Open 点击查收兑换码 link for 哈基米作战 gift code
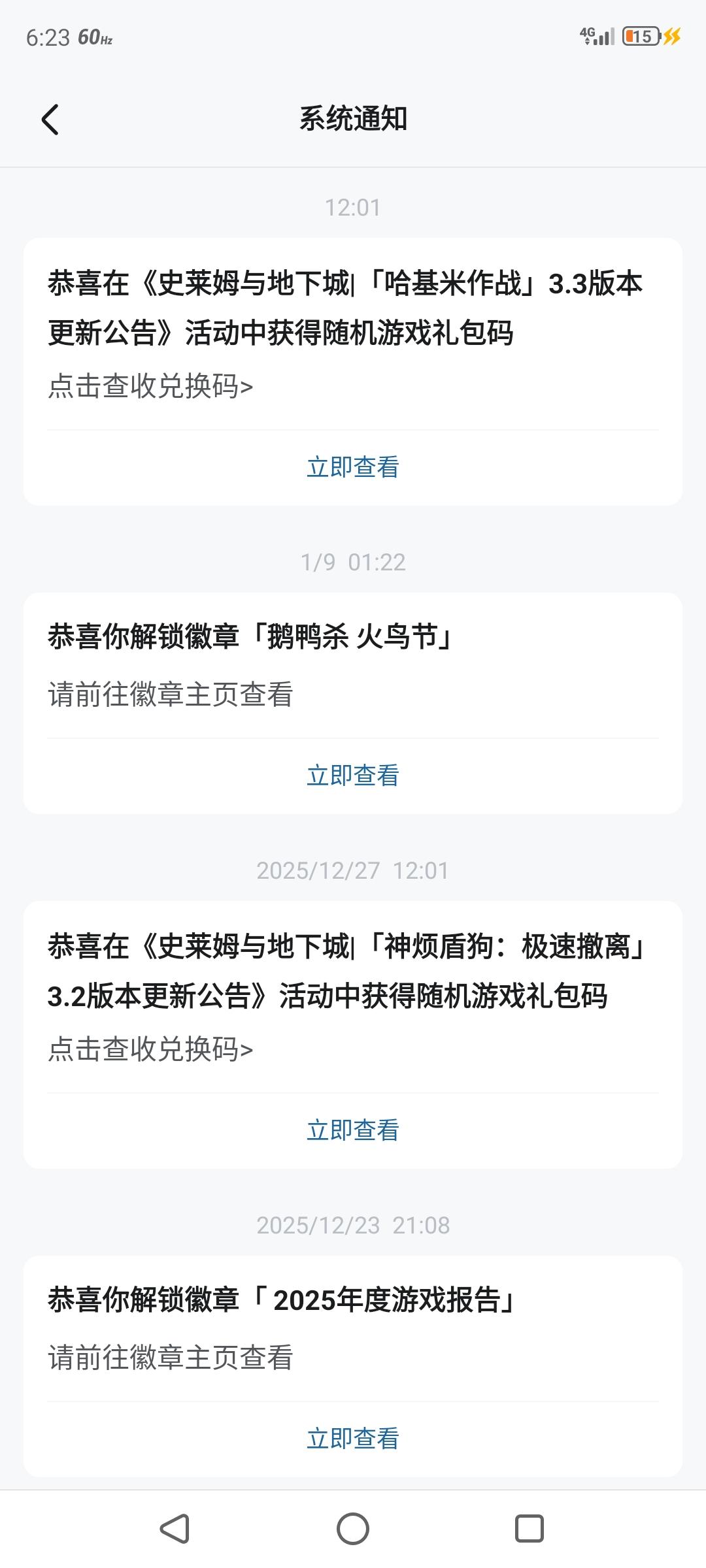 point(150,386)
